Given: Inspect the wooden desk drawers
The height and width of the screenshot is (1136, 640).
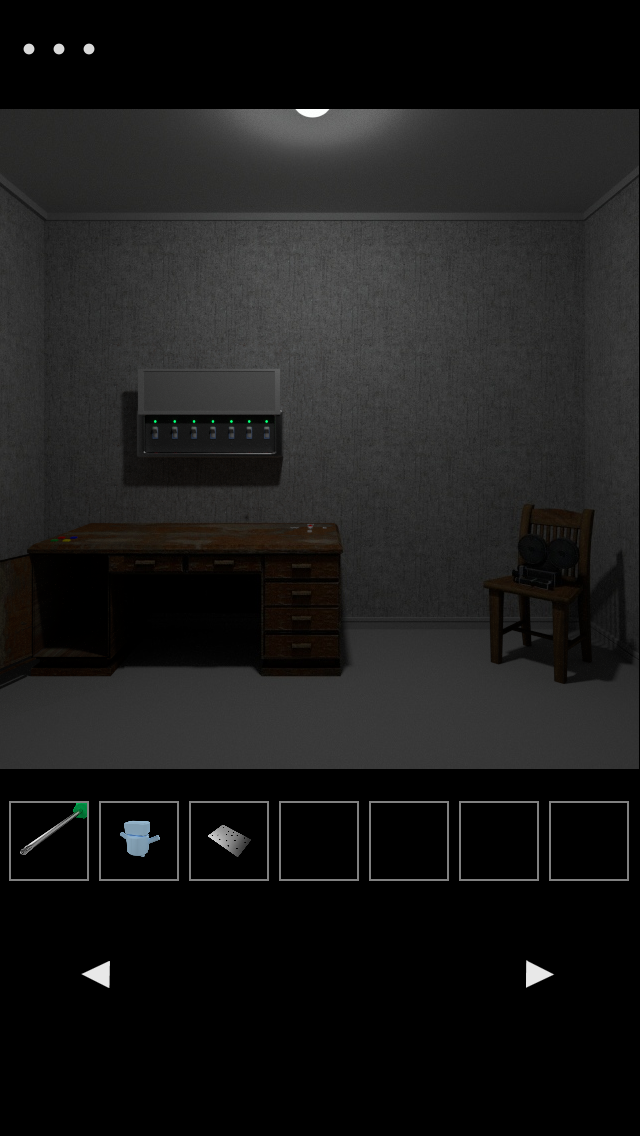Looking at the screenshot, I should click(301, 610).
